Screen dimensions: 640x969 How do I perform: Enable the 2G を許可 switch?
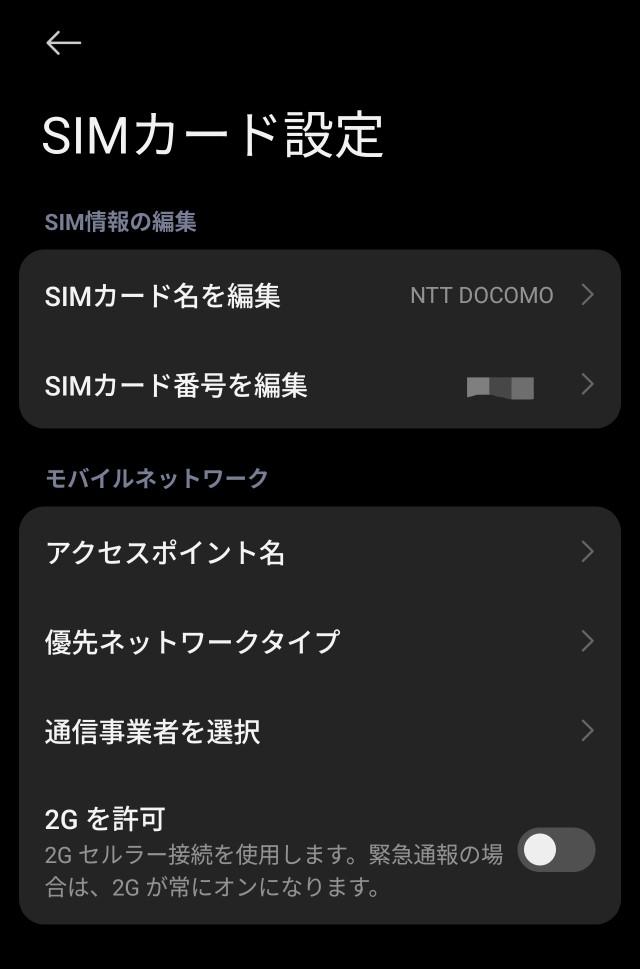[556, 850]
